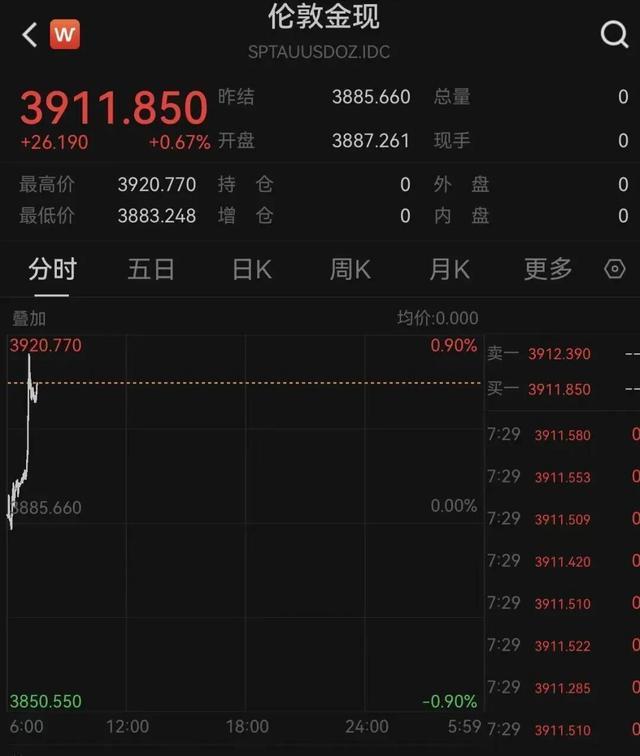Viewport: 640px width, 756px height.
Task: Show the 月K chart tab
Action: [449, 269]
